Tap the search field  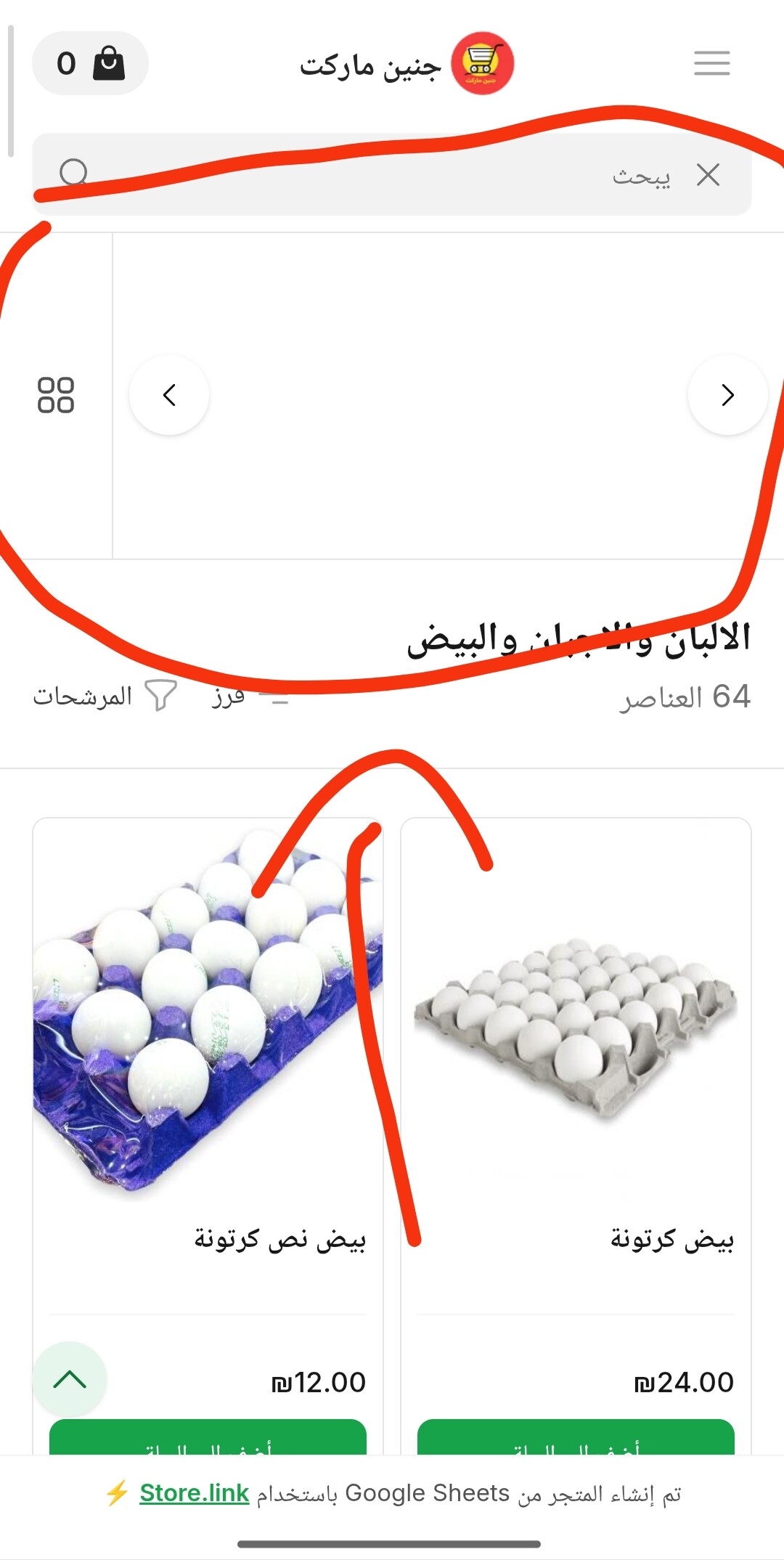coord(377,174)
